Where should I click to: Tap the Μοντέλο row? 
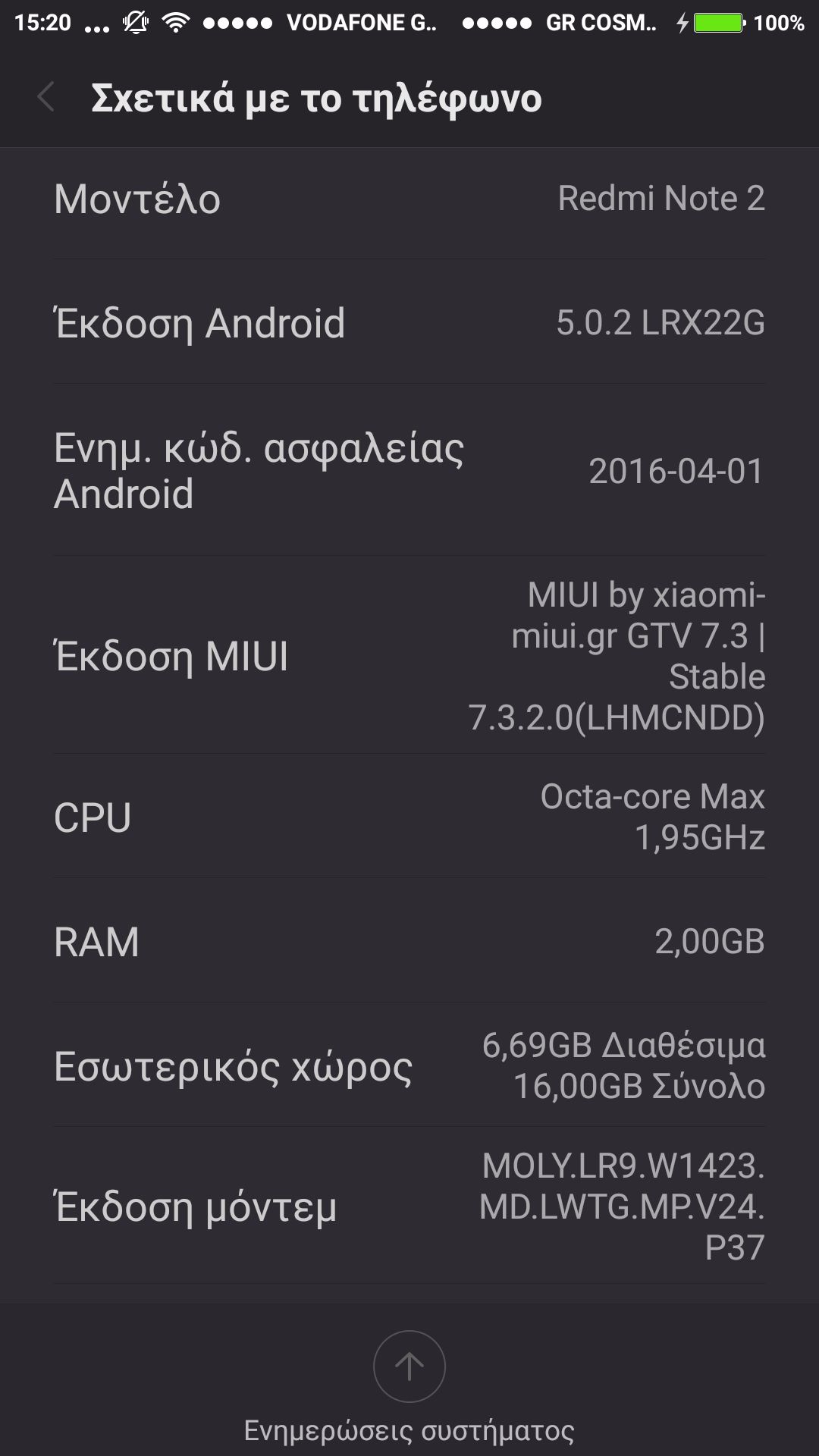point(409,199)
